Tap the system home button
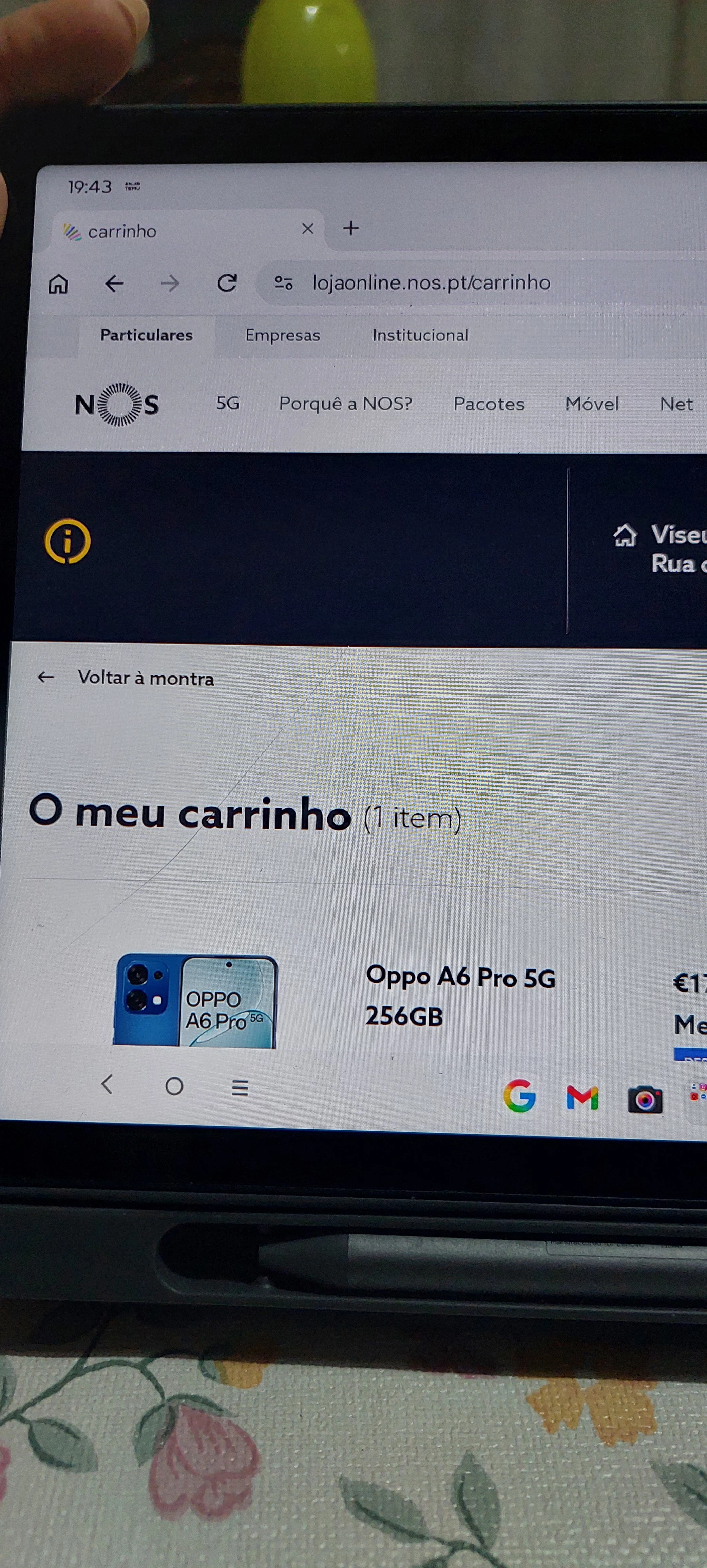The height and width of the screenshot is (1568, 707). [x=174, y=1086]
